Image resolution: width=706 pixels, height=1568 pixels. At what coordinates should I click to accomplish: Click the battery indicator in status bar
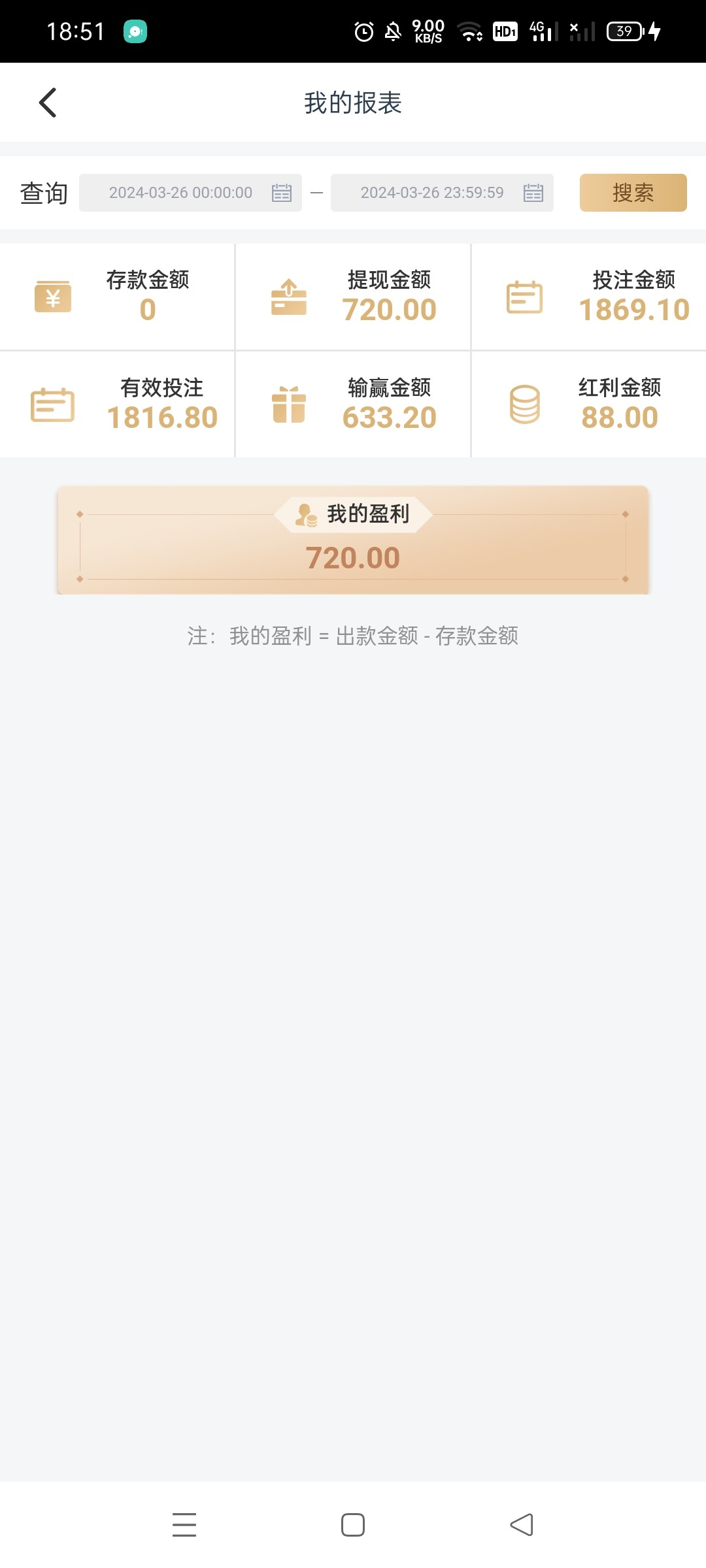tap(623, 31)
